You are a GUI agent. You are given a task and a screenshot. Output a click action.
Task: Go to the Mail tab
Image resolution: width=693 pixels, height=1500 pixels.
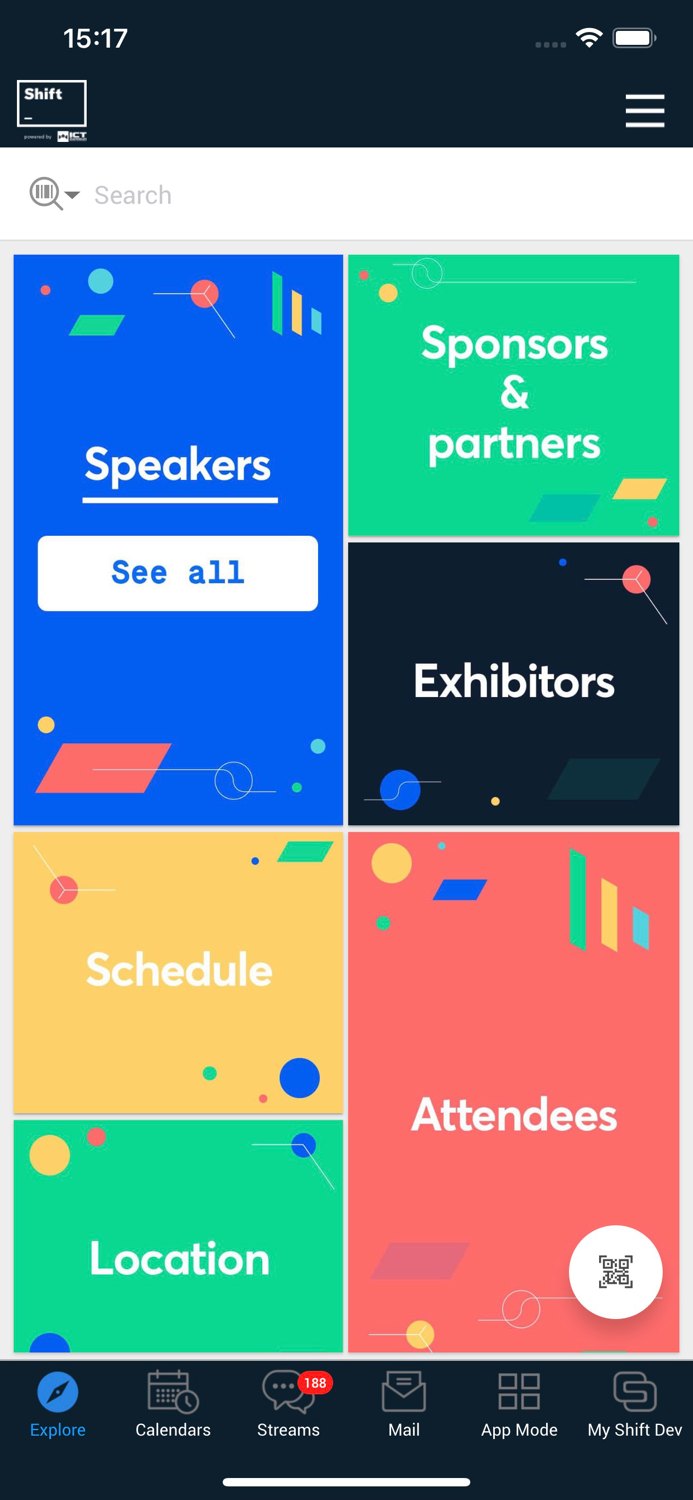point(404,1404)
